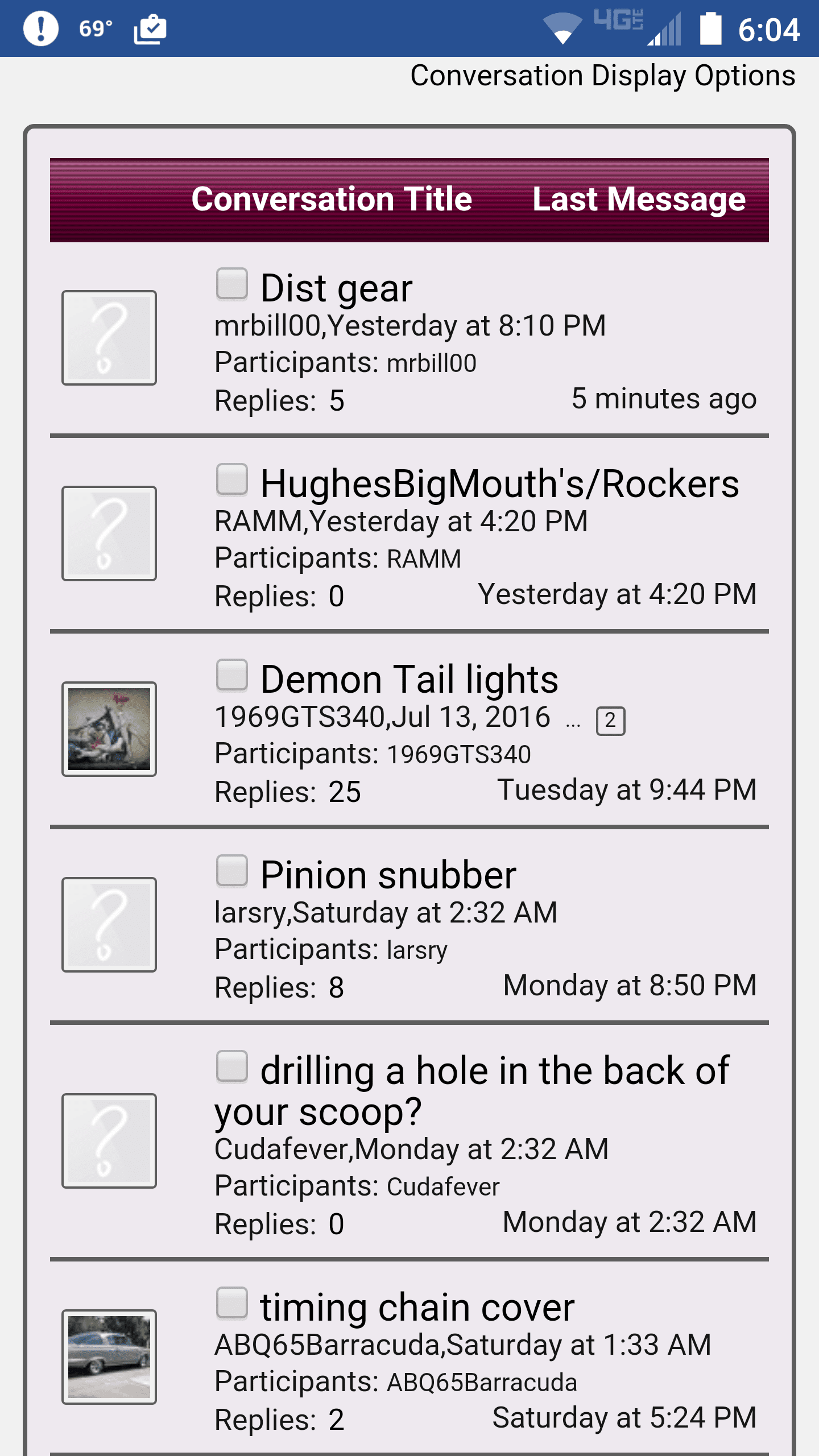Click the placeholder avatar for Dist gear
819x1456 pixels.
[109, 338]
